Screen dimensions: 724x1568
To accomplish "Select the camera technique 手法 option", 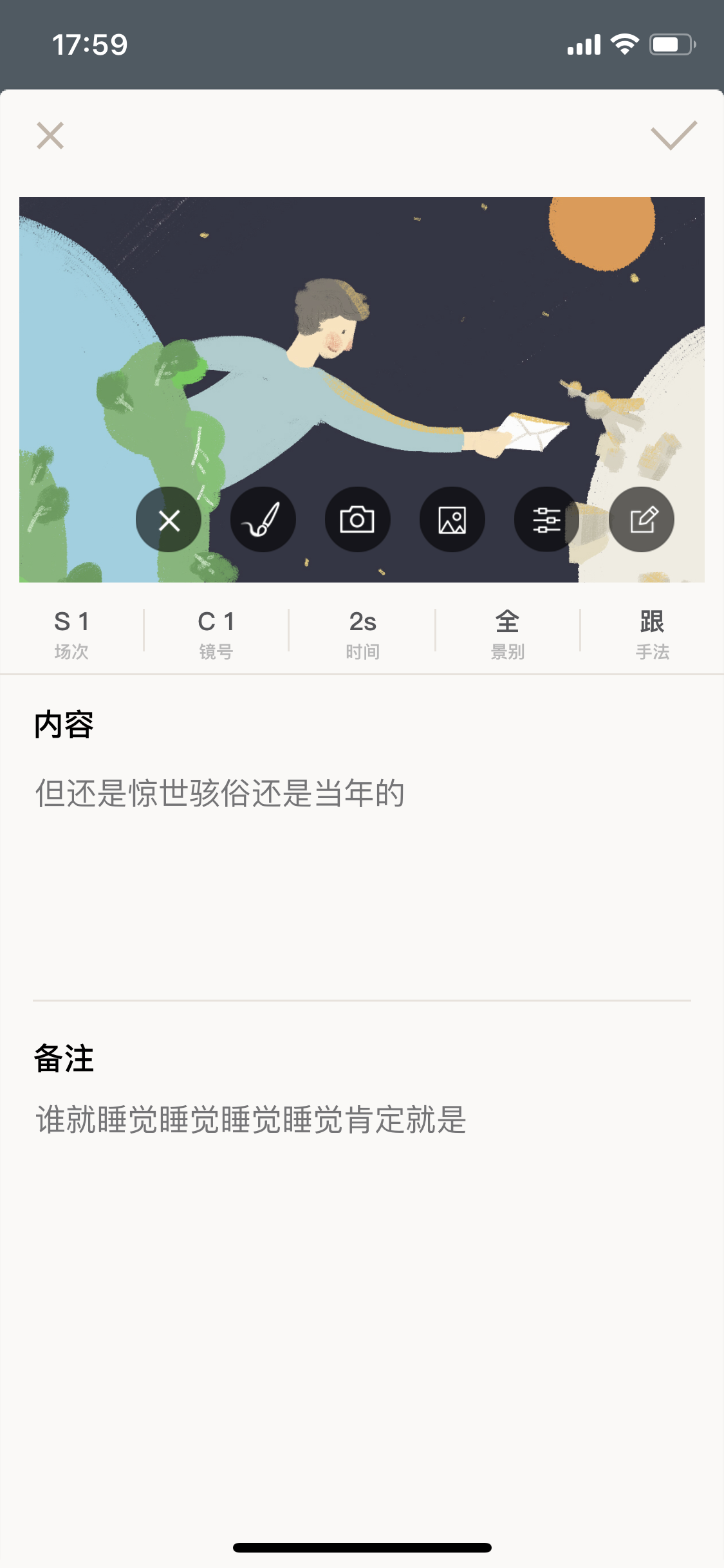I will pyautogui.click(x=653, y=633).
